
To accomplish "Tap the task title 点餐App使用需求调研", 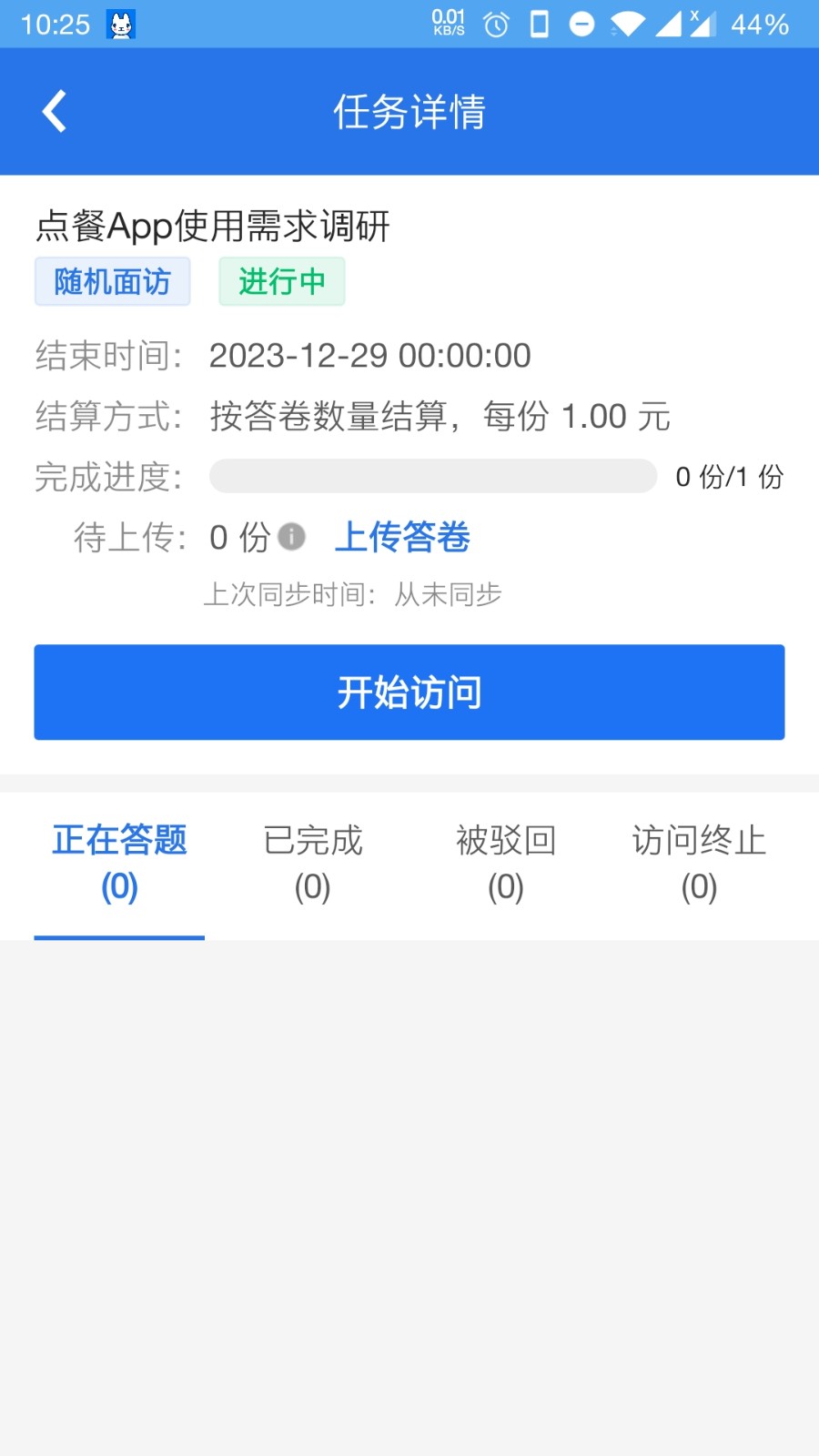I will pyautogui.click(x=212, y=227).
